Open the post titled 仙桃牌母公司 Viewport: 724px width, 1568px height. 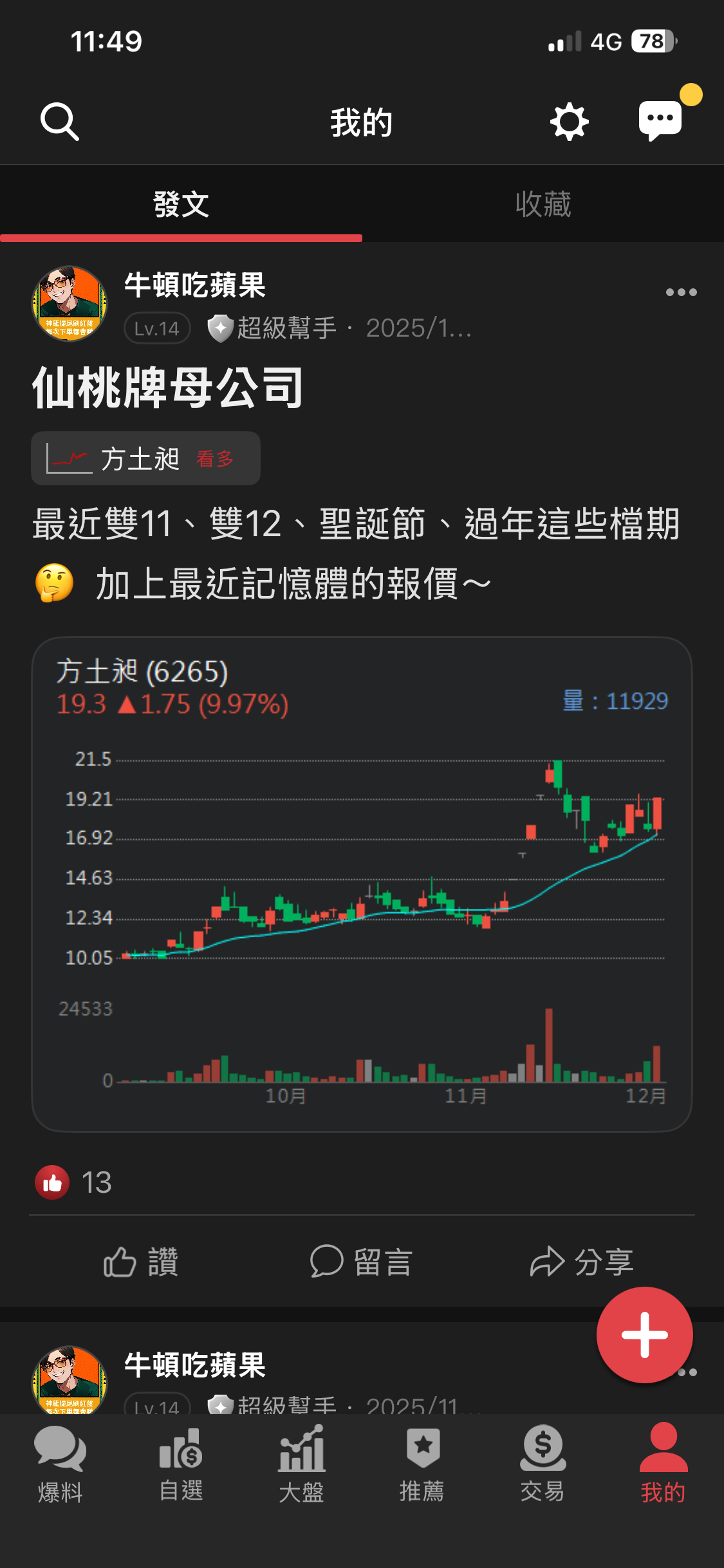point(169,388)
